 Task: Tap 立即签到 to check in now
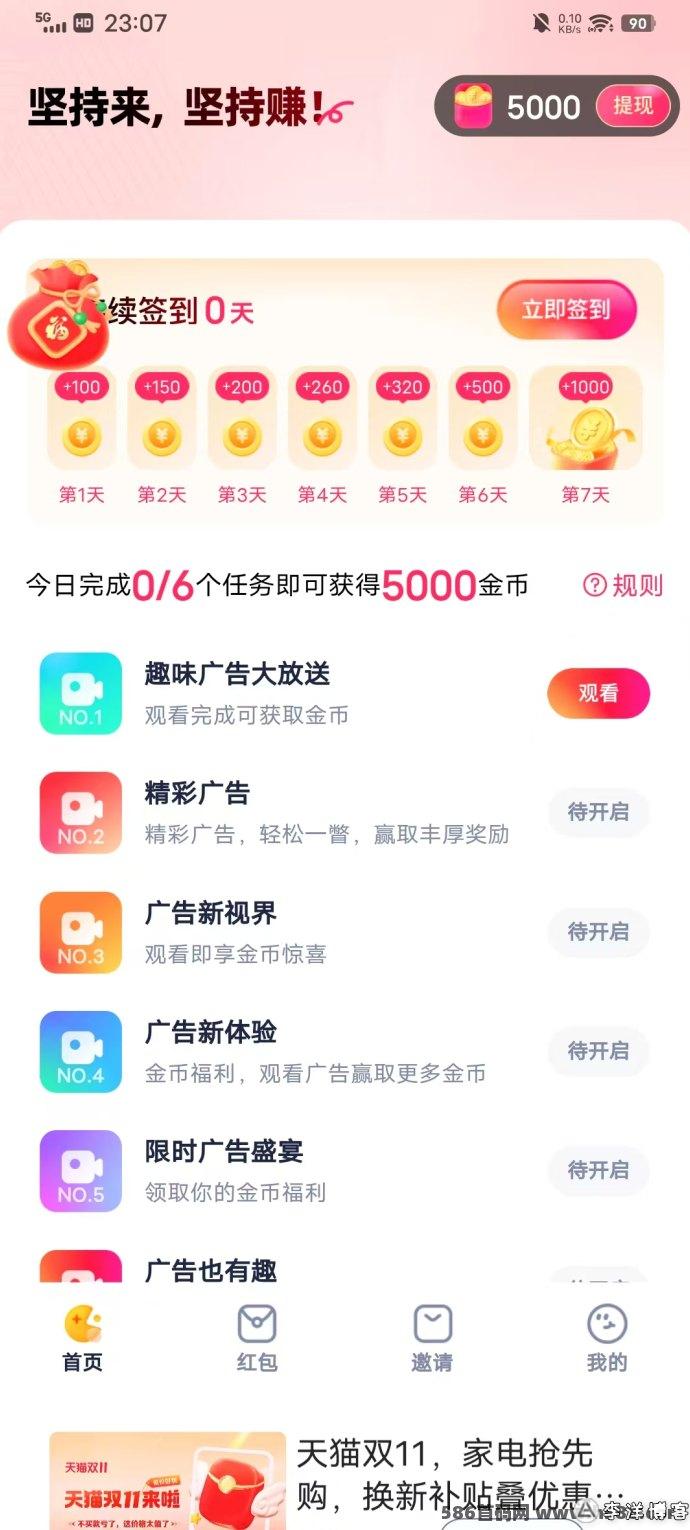[566, 310]
